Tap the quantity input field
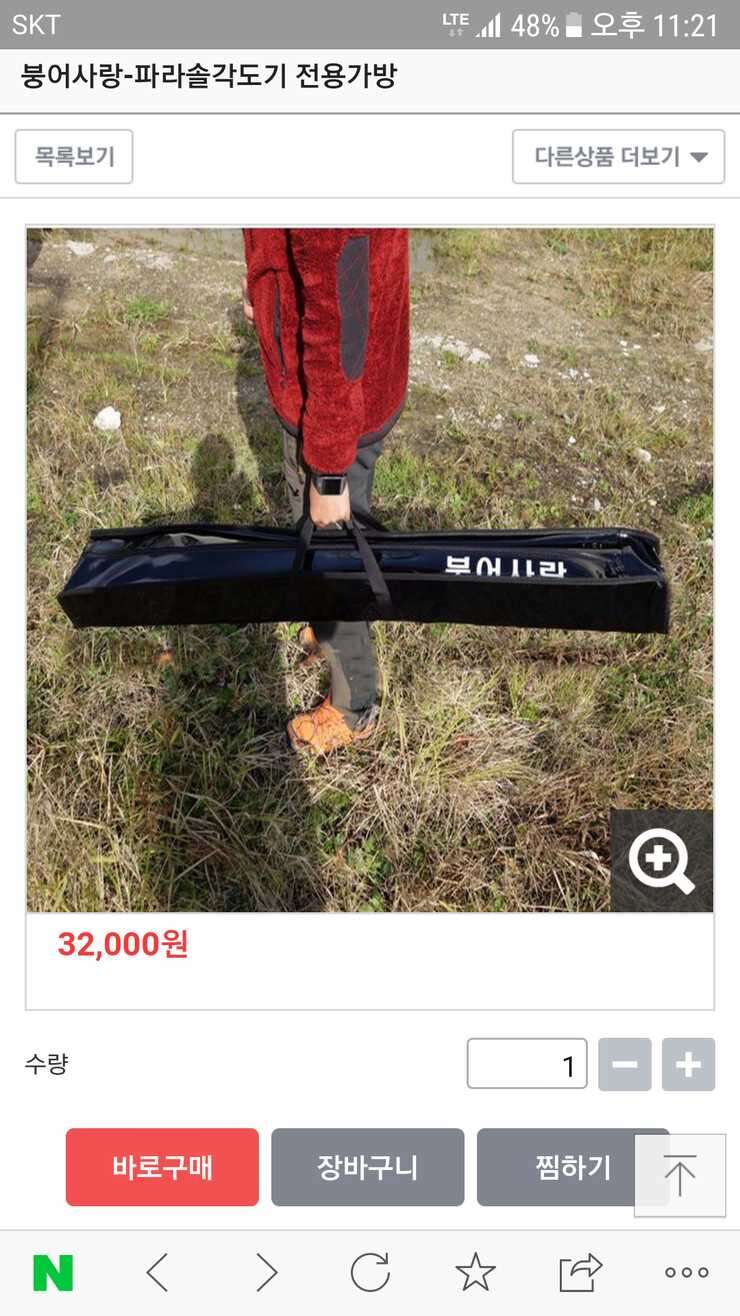Screen dimensions: 740x1316 pyautogui.click(x=527, y=1064)
